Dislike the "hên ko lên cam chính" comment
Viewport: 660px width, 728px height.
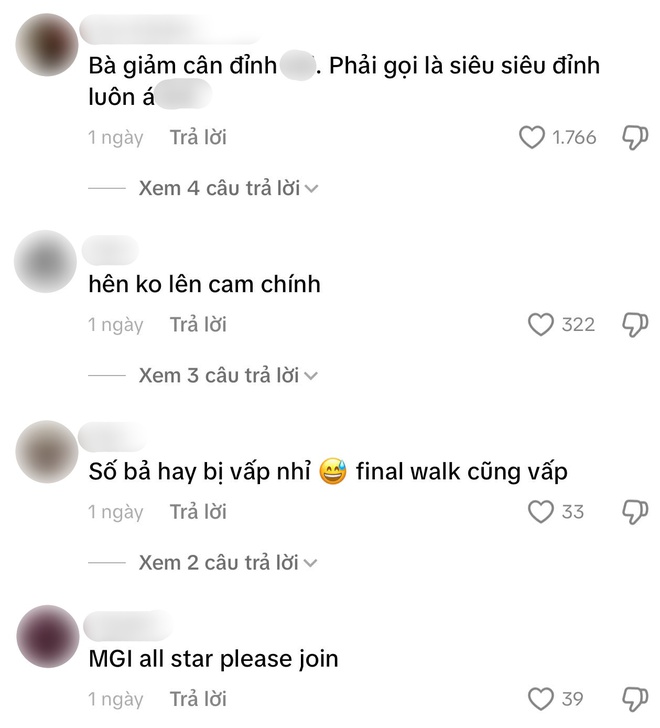635,325
